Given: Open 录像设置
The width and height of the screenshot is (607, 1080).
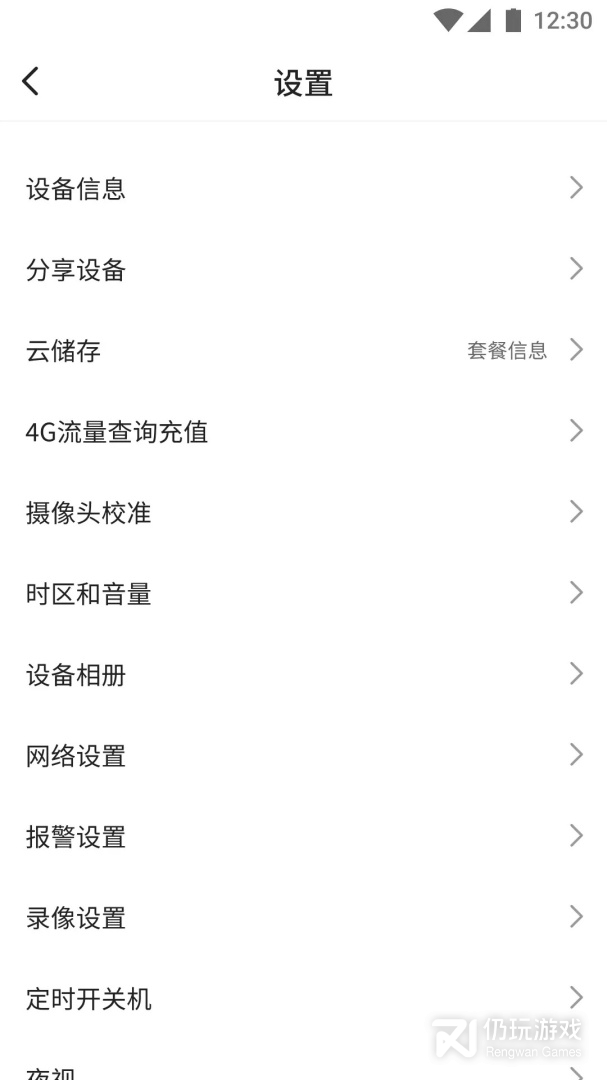Looking at the screenshot, I should (x=303, y=917).
